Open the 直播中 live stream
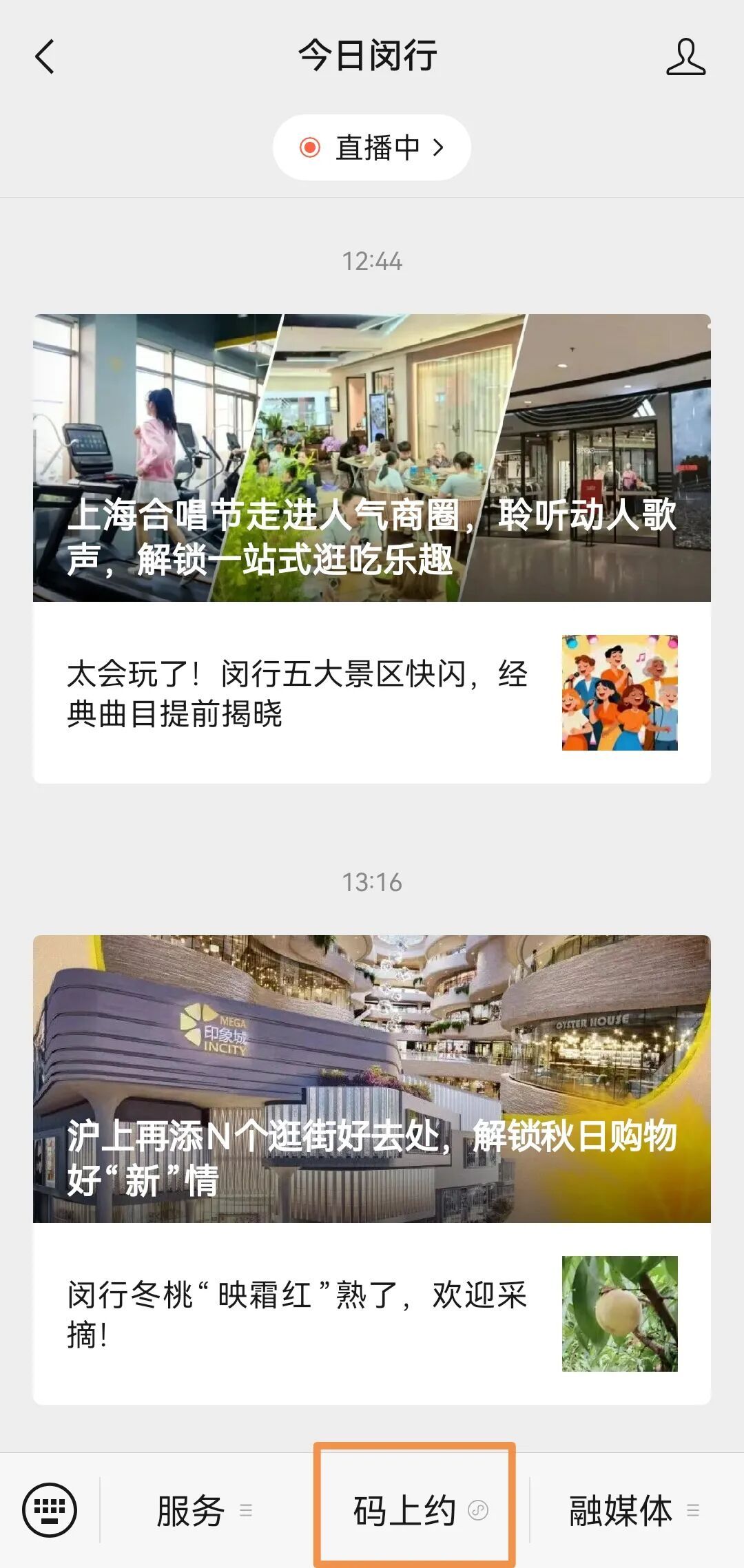 point(372,147)
